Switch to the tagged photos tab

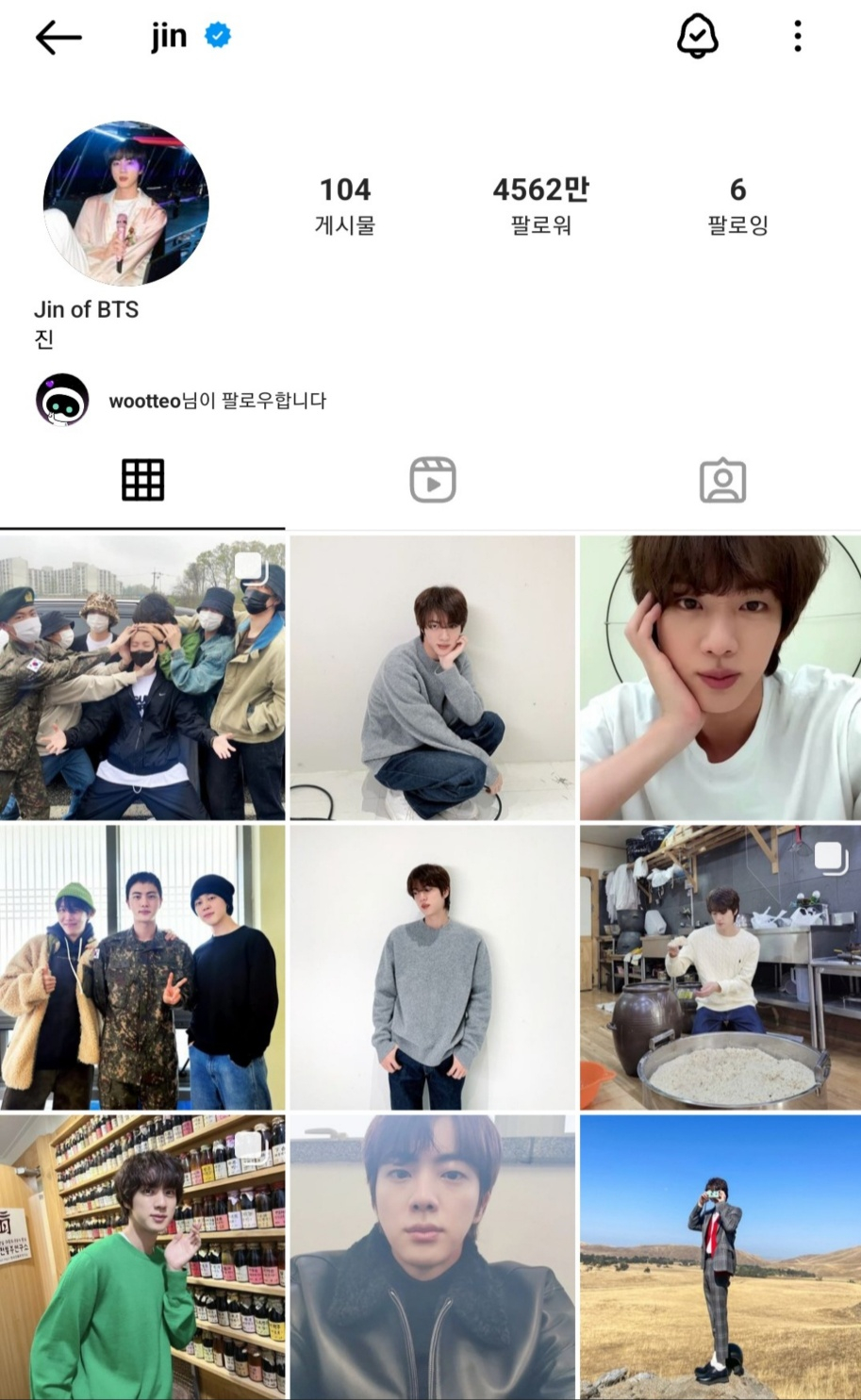click(x=722, y=480)
